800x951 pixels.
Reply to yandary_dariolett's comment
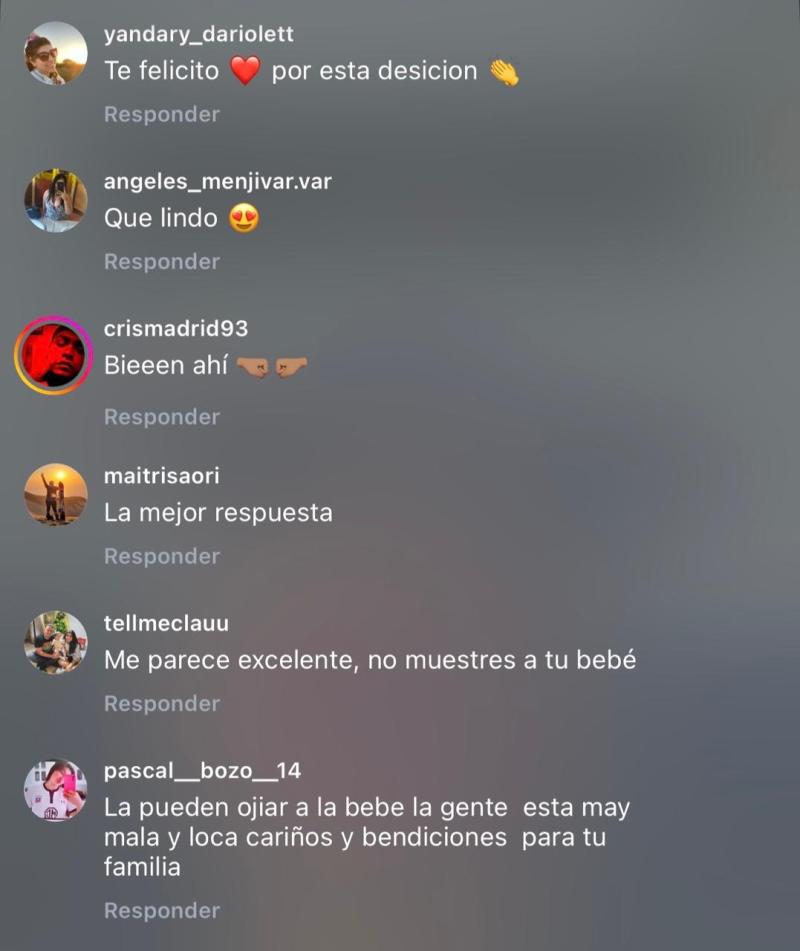point(161,114)
